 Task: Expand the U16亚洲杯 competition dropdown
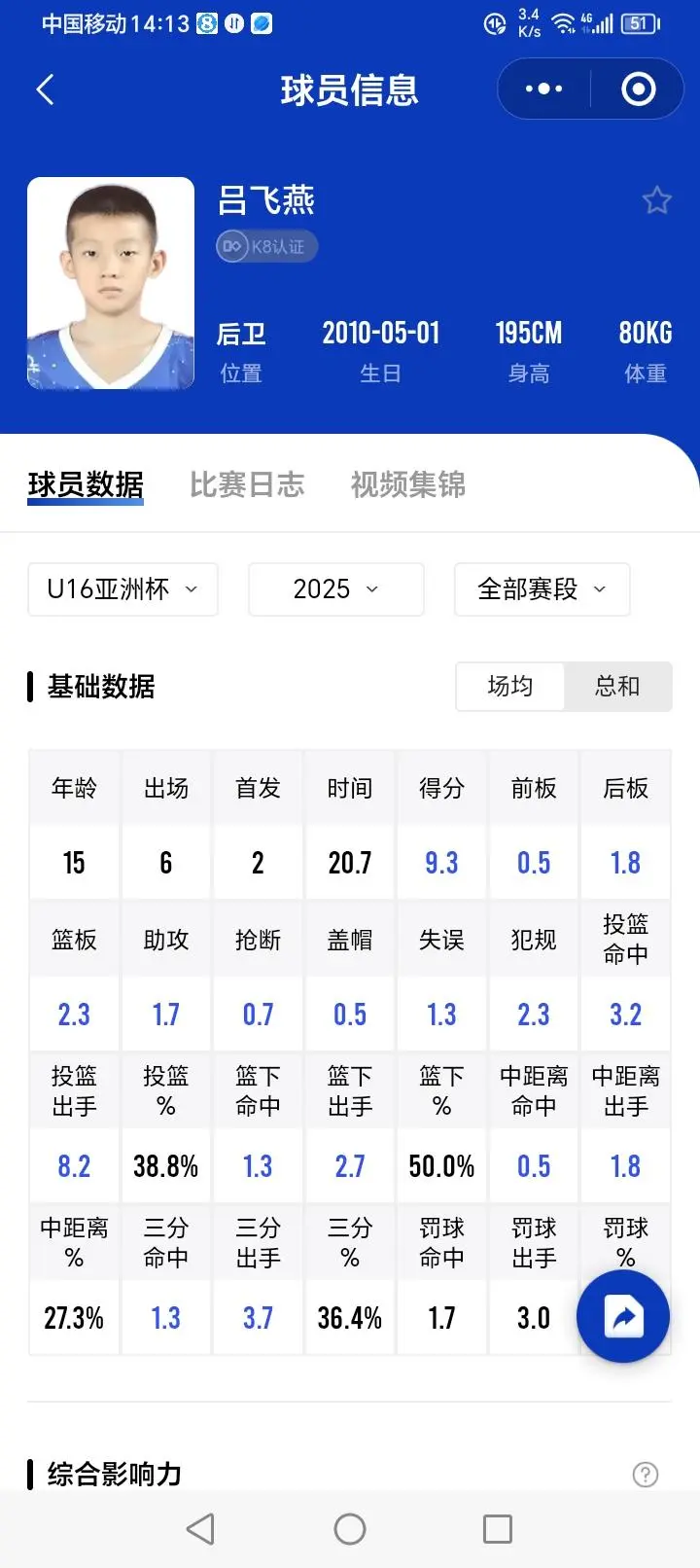[x=122, y=589]
